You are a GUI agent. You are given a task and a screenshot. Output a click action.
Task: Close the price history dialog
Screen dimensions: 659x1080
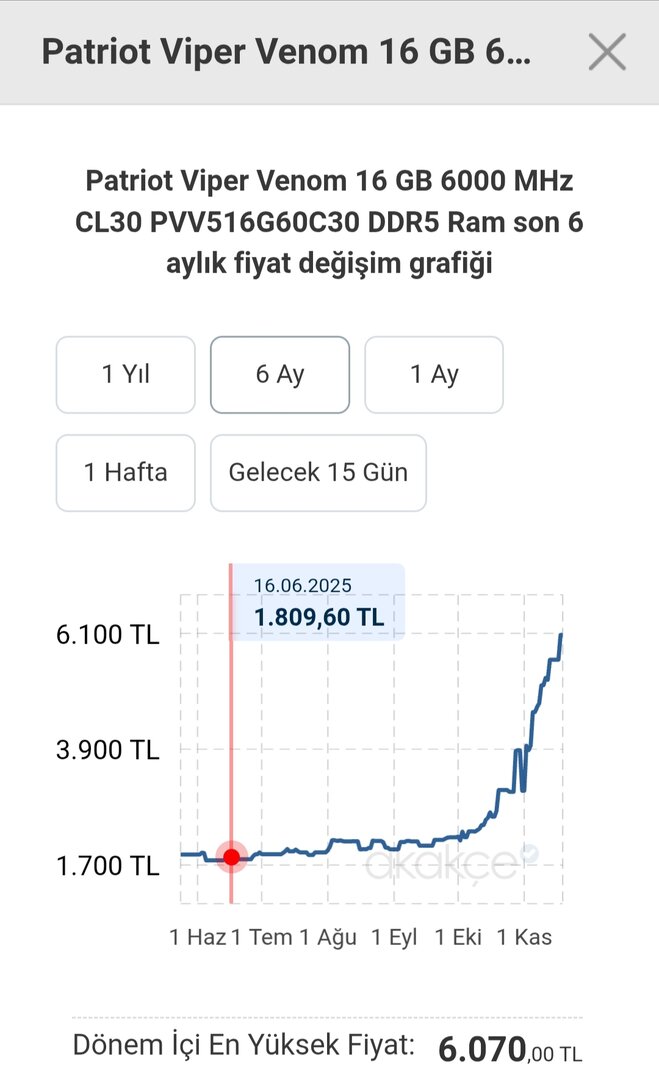pos(606,52)
